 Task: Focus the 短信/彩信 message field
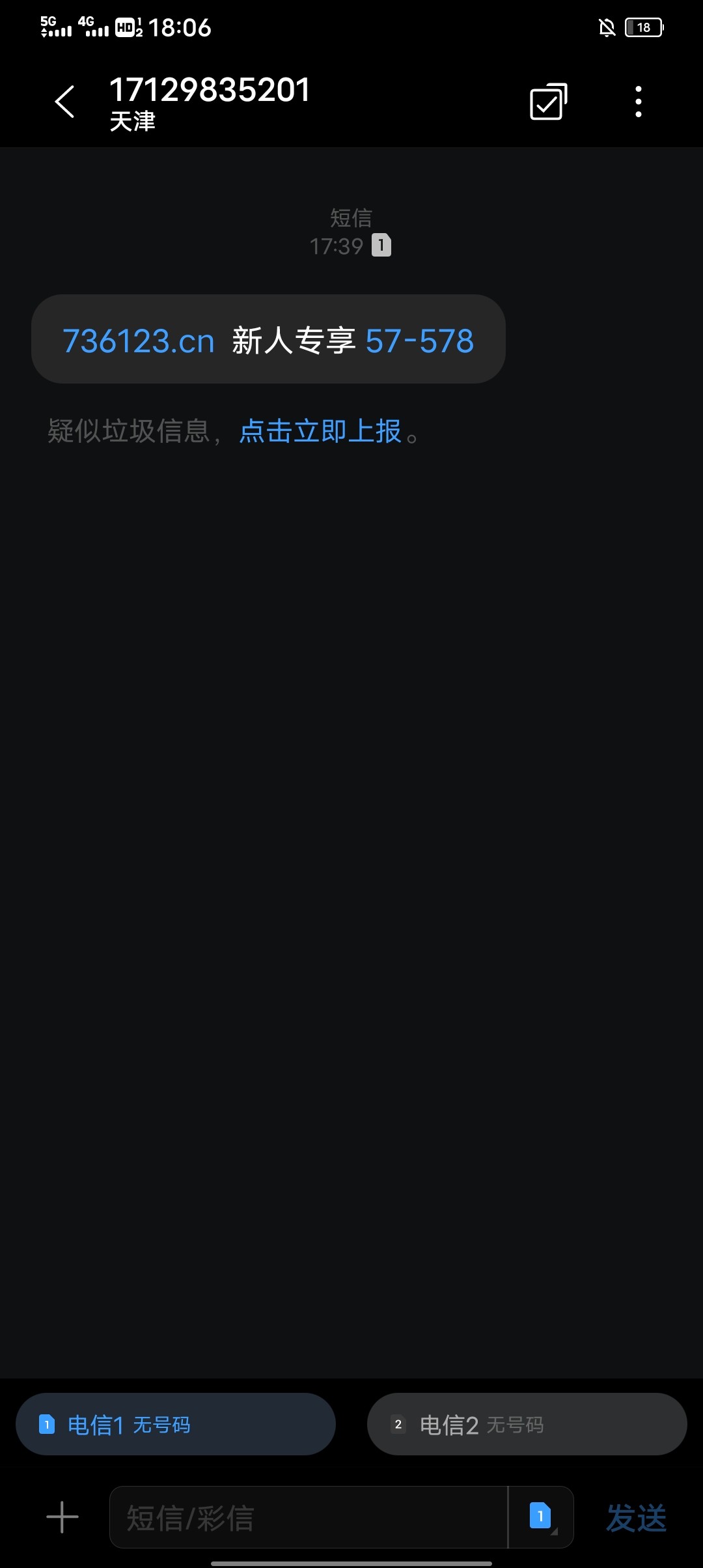tap(306, 1517)
